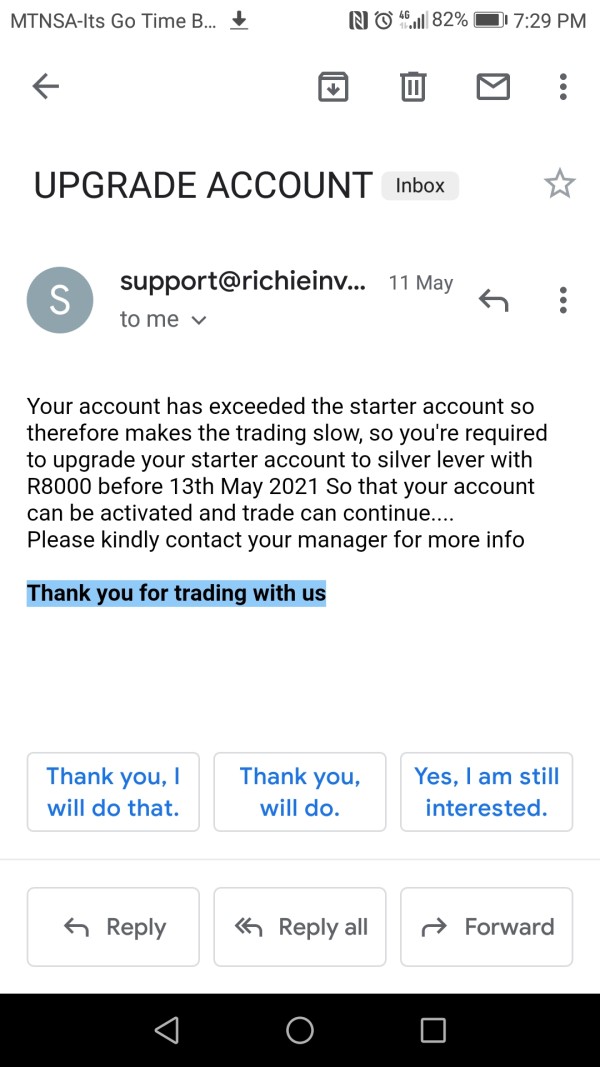This screenshot has width=600, height=1067.
Task: Tap the Reply button
Action: click(113, 927)
